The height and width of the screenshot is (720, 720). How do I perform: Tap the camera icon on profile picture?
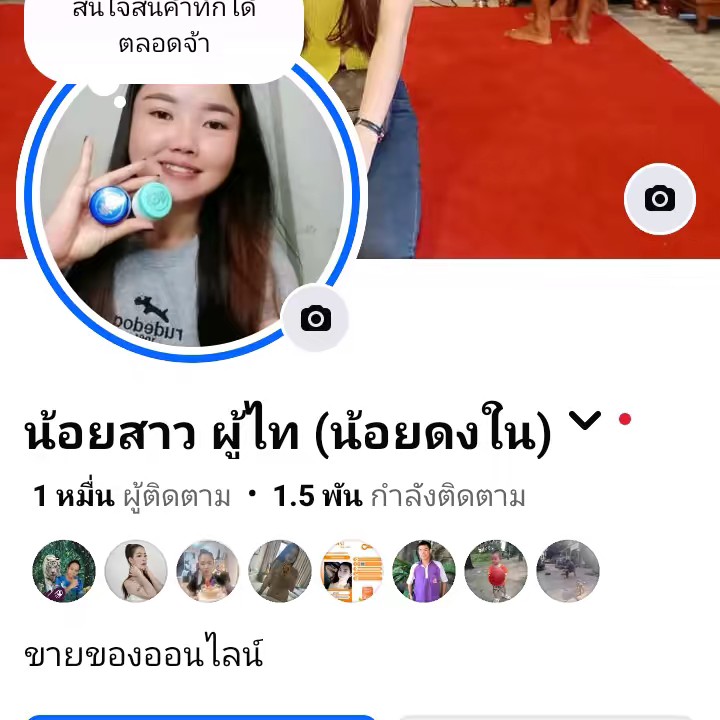(316, 319)
